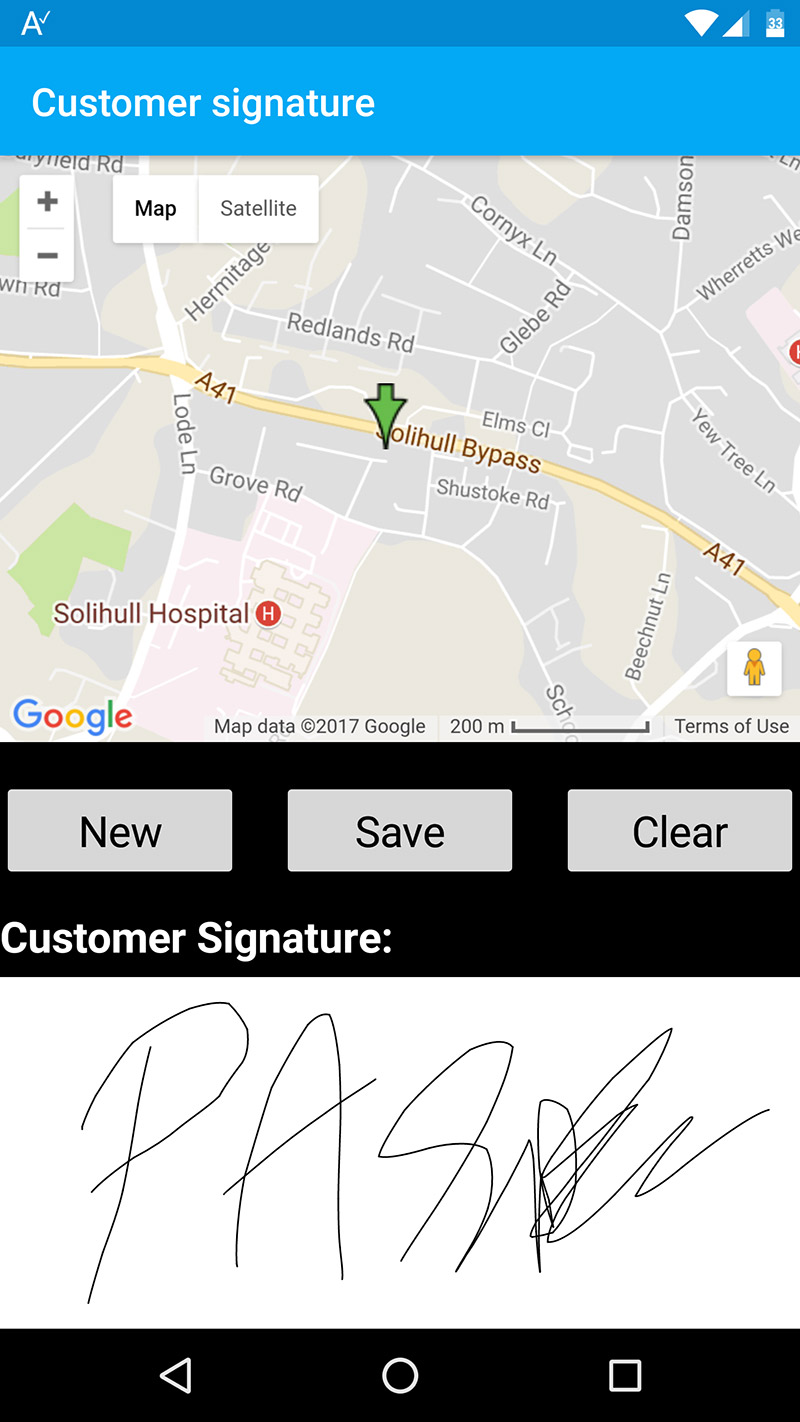This screenshot has height=1422, width=800.
Task: Tap the Street View pegman icon
Action: 754,667
